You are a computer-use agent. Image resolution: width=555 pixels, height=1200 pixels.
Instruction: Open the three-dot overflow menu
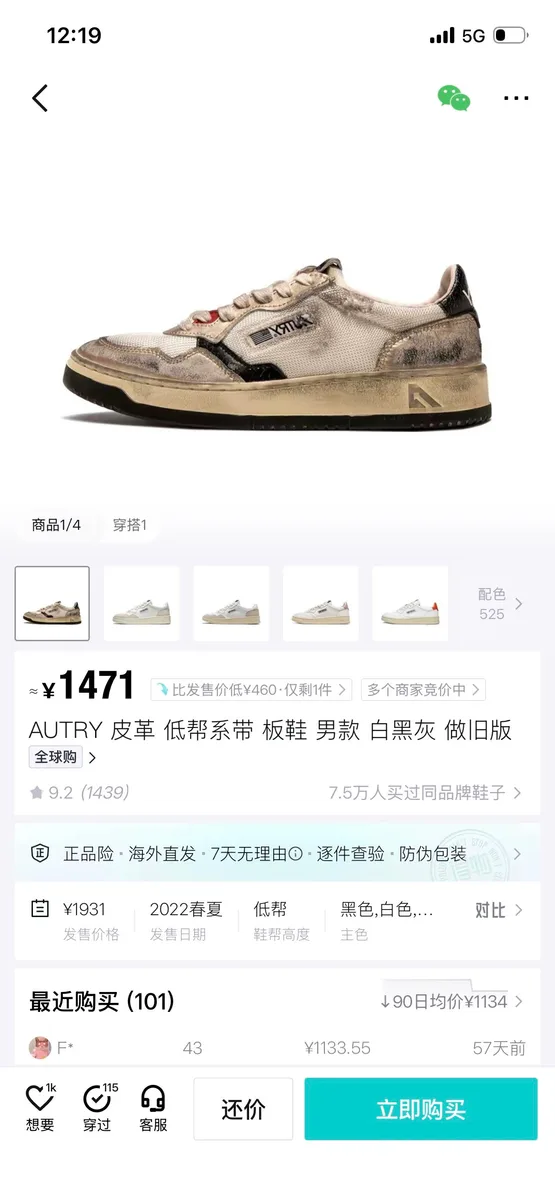coord(516,98)
